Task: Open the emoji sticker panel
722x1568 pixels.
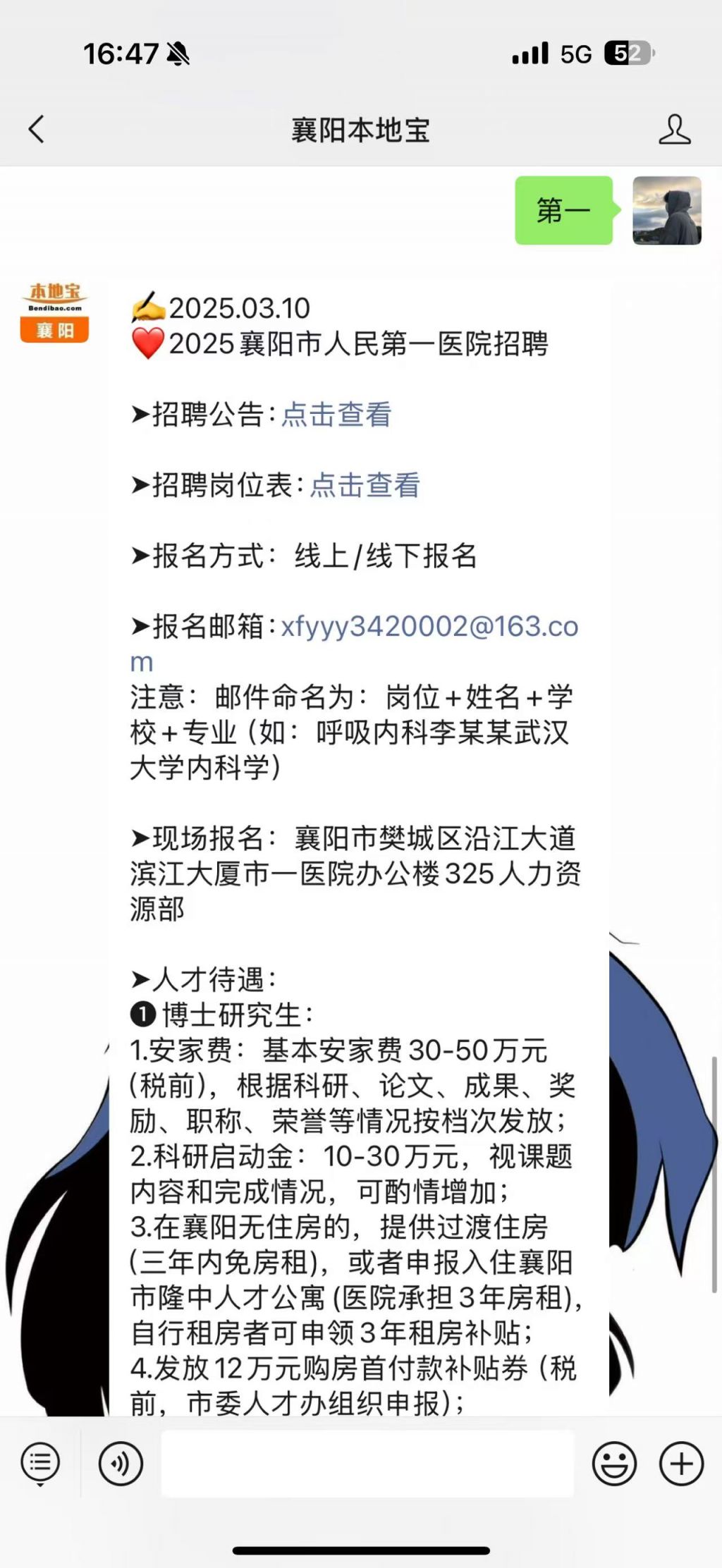Action: [614, 1464]
